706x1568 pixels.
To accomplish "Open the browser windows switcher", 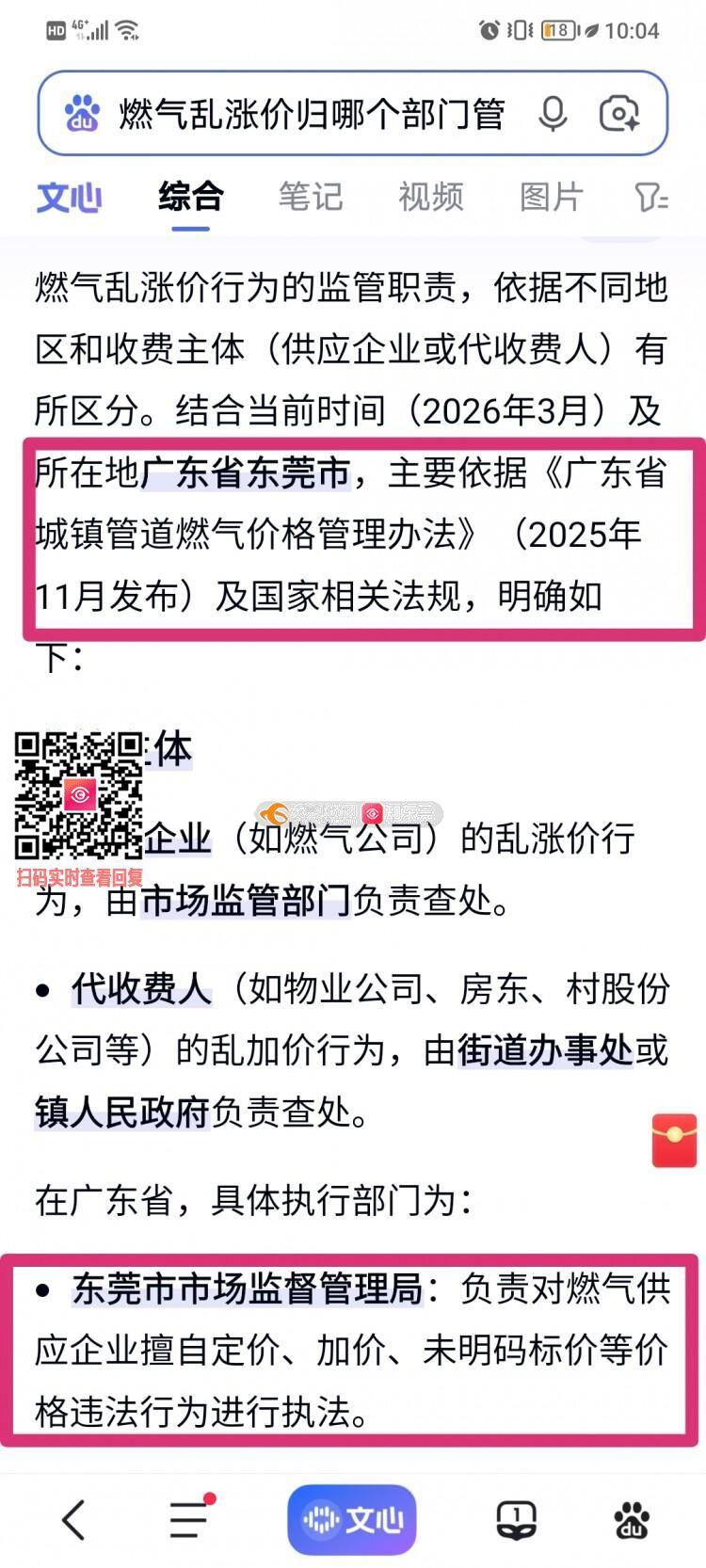I will tap(516, 1519).
